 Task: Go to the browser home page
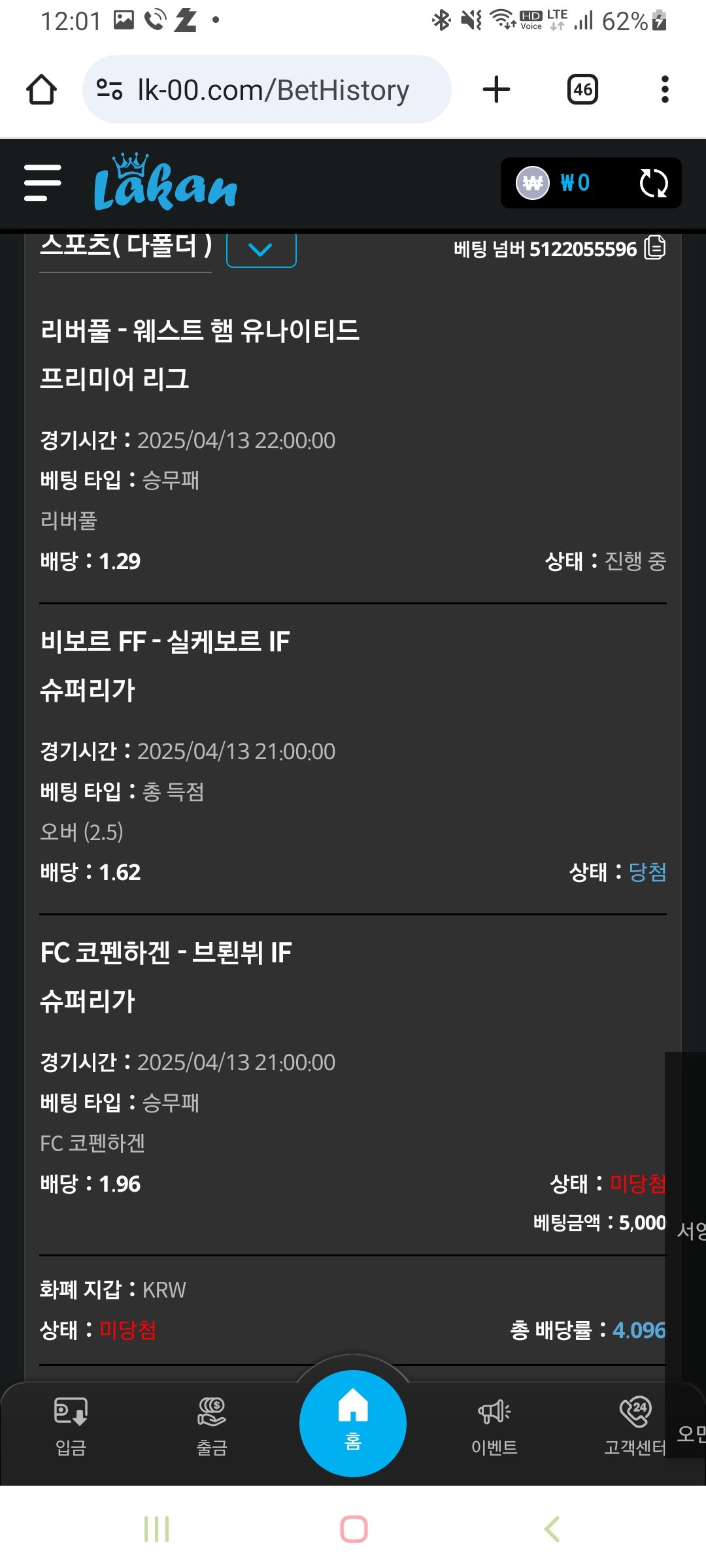[x=41, y=90]
